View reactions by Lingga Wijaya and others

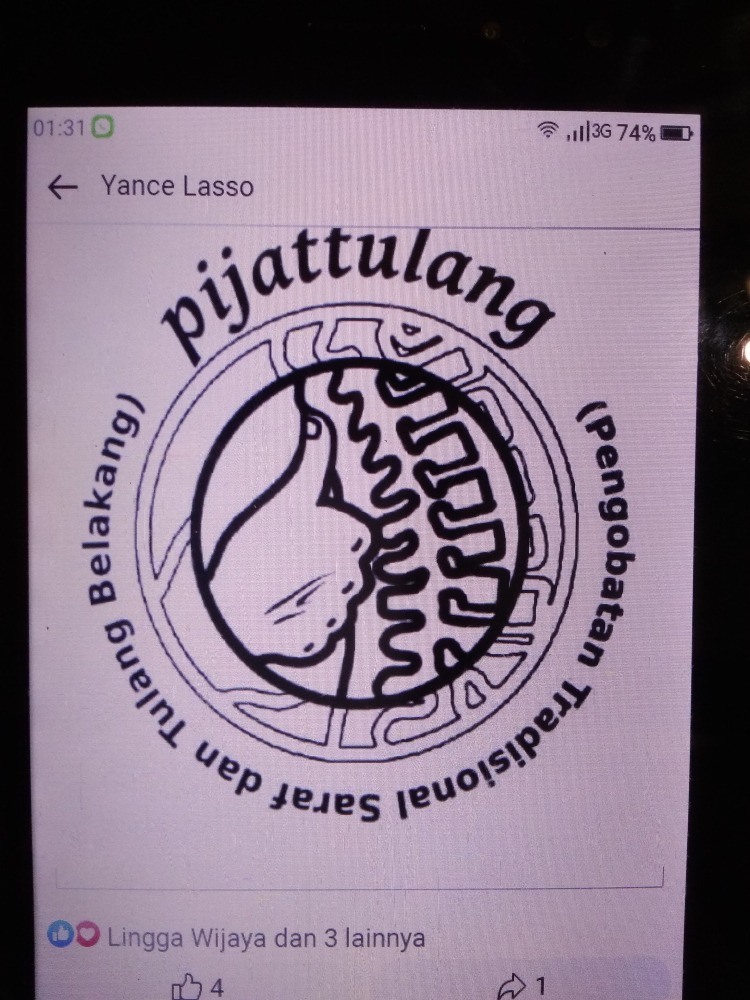click(238, 938)
